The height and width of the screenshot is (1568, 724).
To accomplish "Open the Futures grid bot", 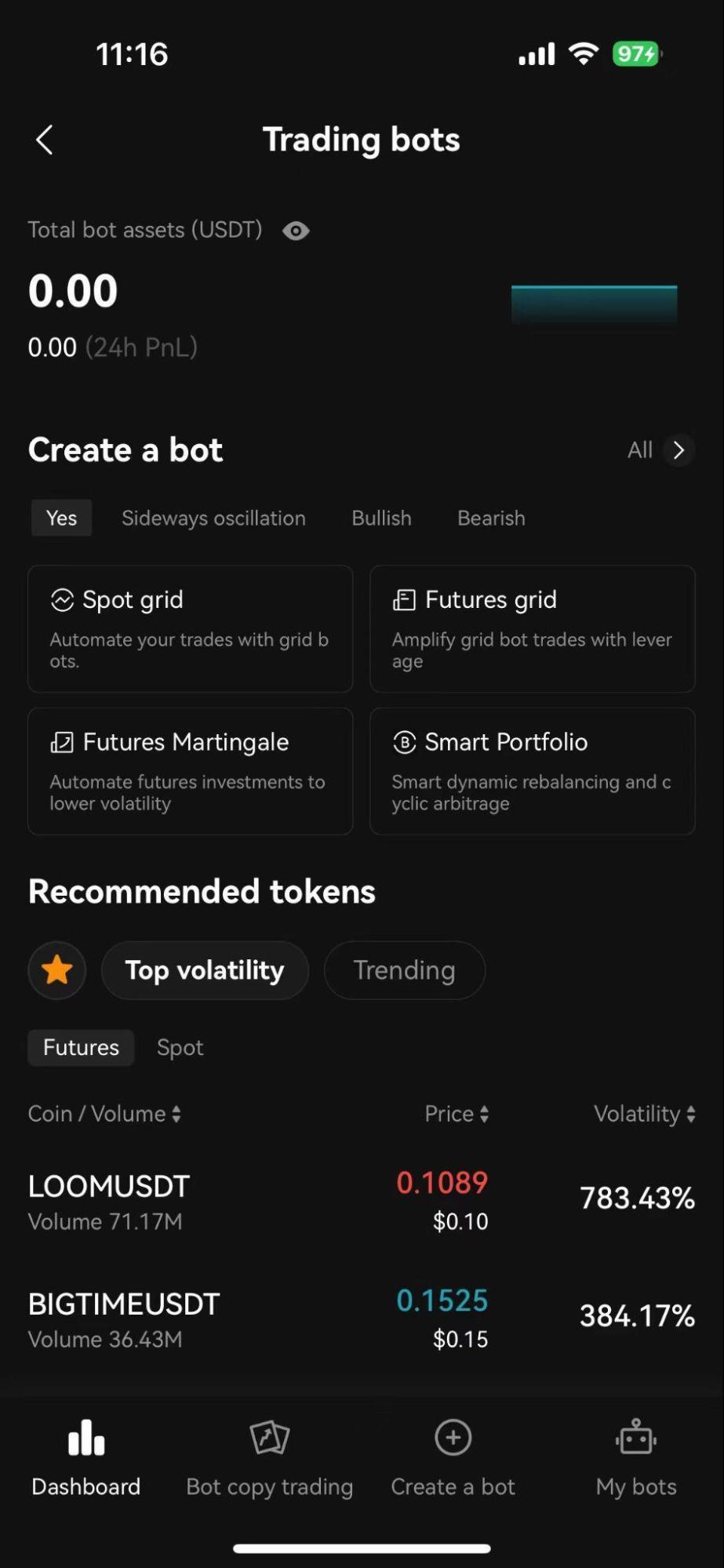I will [x=532, y=628].
